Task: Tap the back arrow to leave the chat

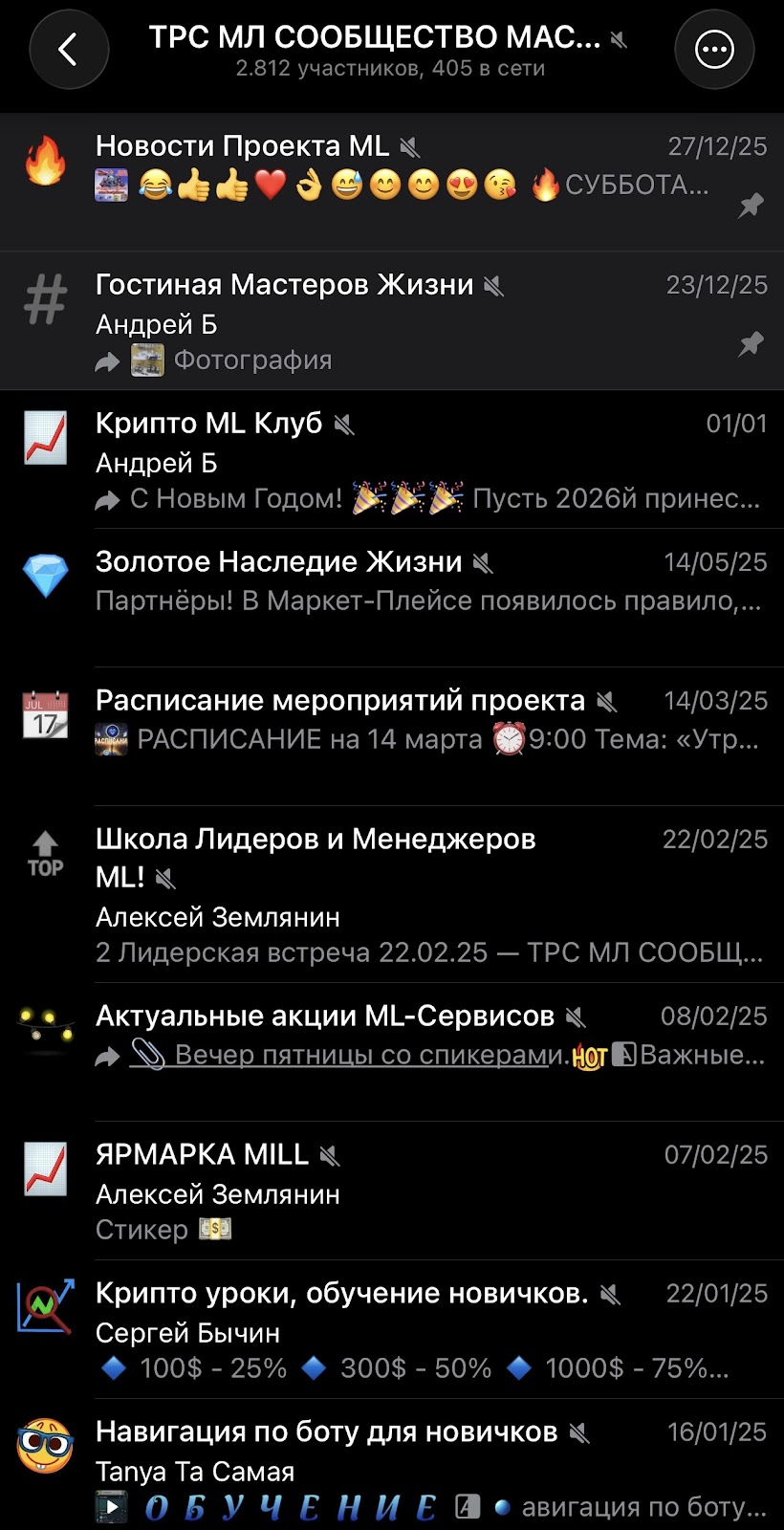Action: pos(69,50)
